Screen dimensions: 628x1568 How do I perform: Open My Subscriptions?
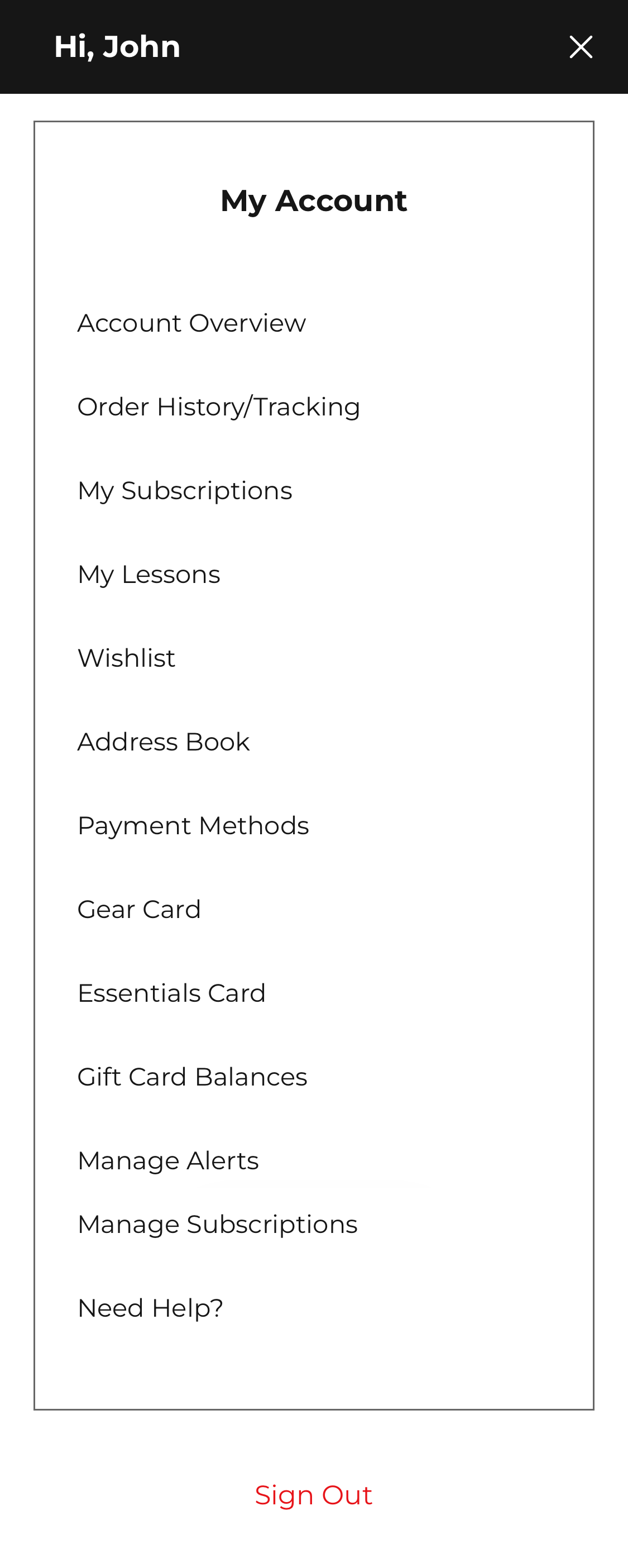184,491
